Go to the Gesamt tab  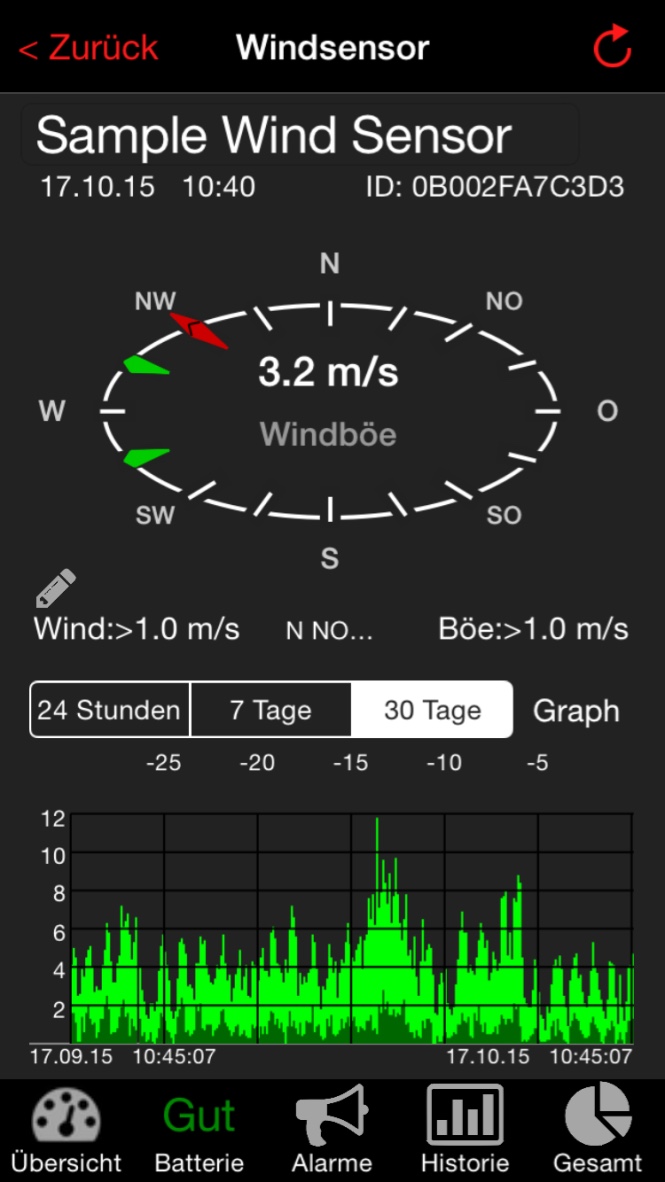(598, 1132)
